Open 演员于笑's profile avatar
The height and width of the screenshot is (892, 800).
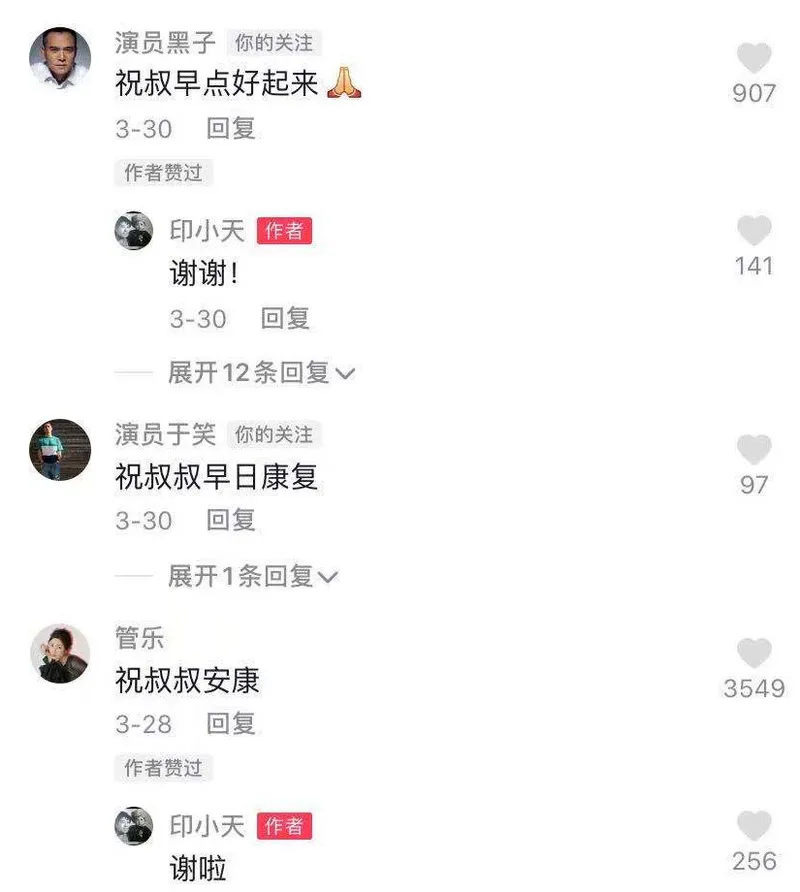point(59,450)
